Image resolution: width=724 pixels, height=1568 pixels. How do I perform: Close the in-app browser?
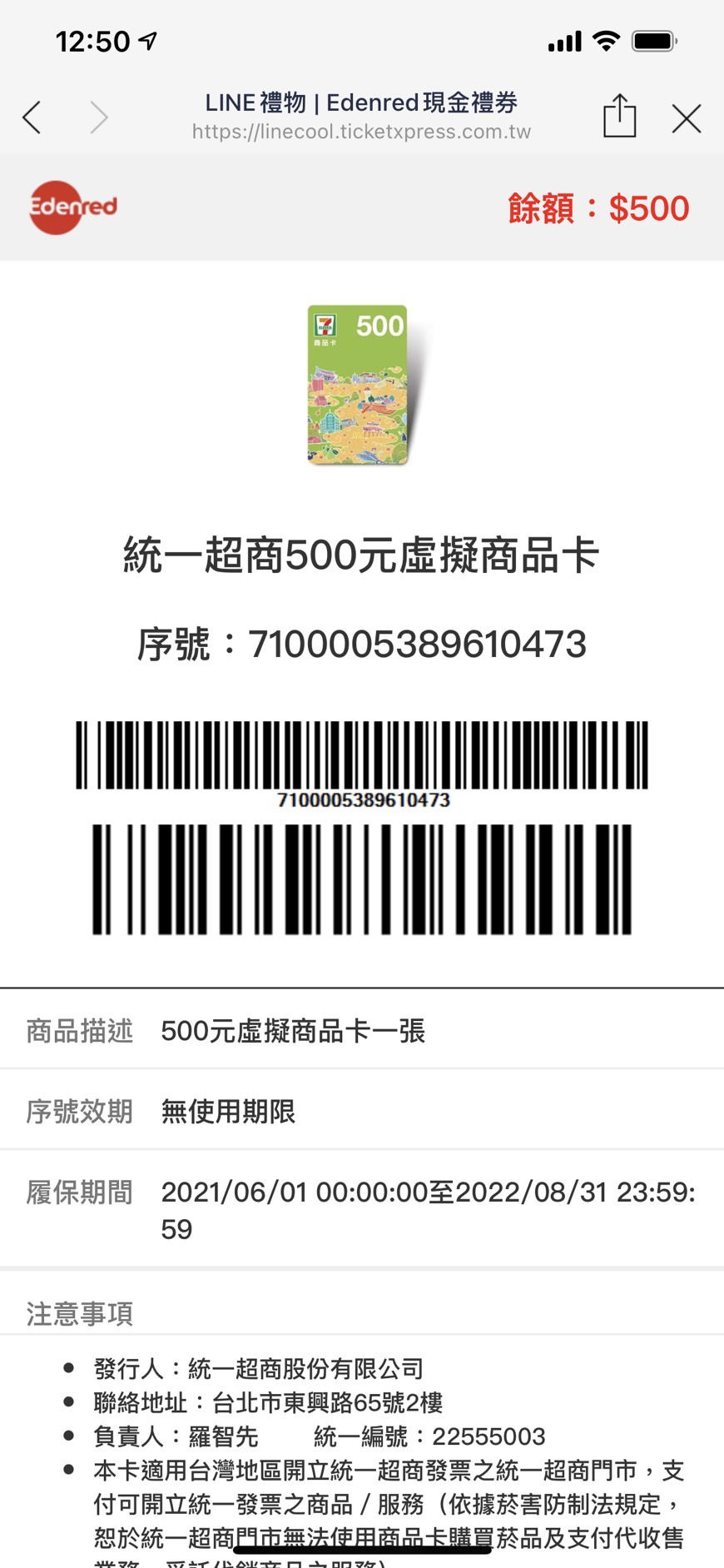[687, 118]
